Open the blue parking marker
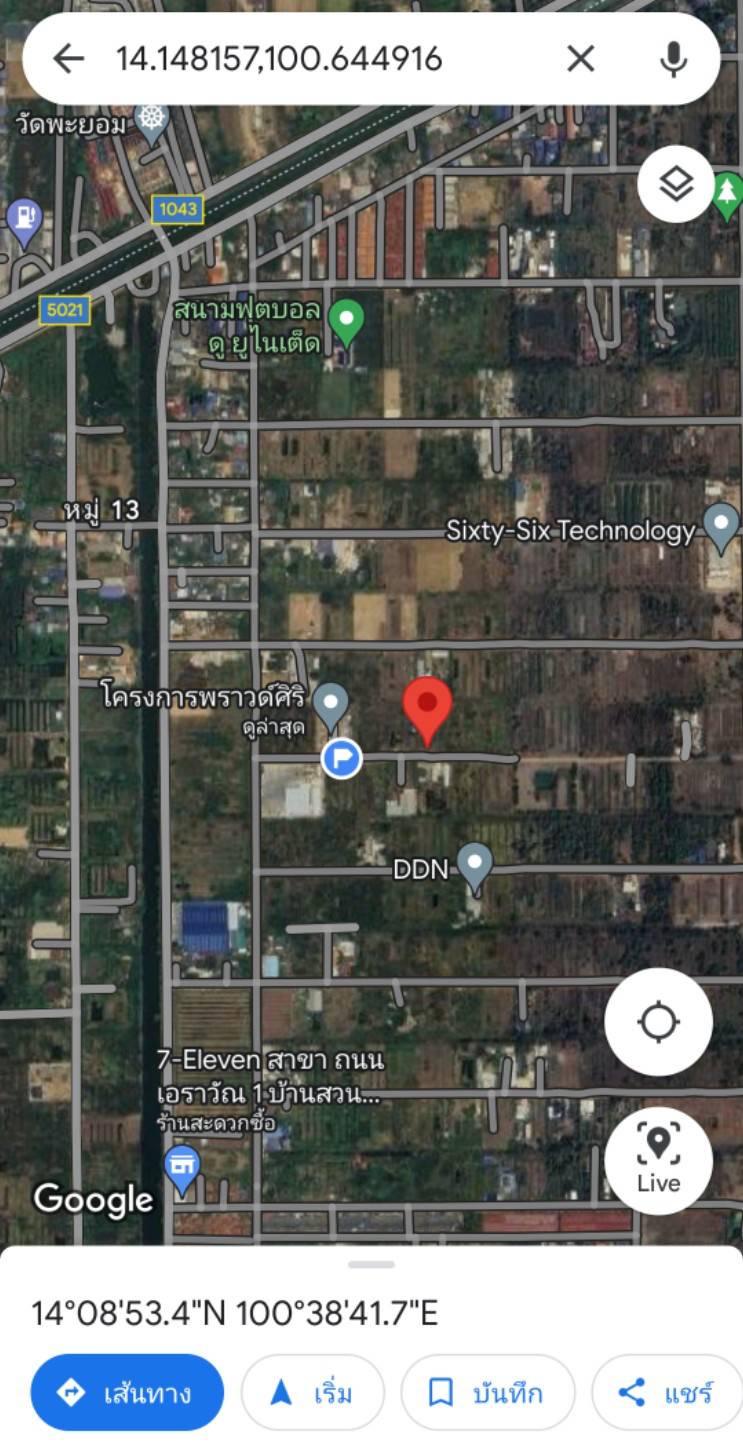 (341, 758)
